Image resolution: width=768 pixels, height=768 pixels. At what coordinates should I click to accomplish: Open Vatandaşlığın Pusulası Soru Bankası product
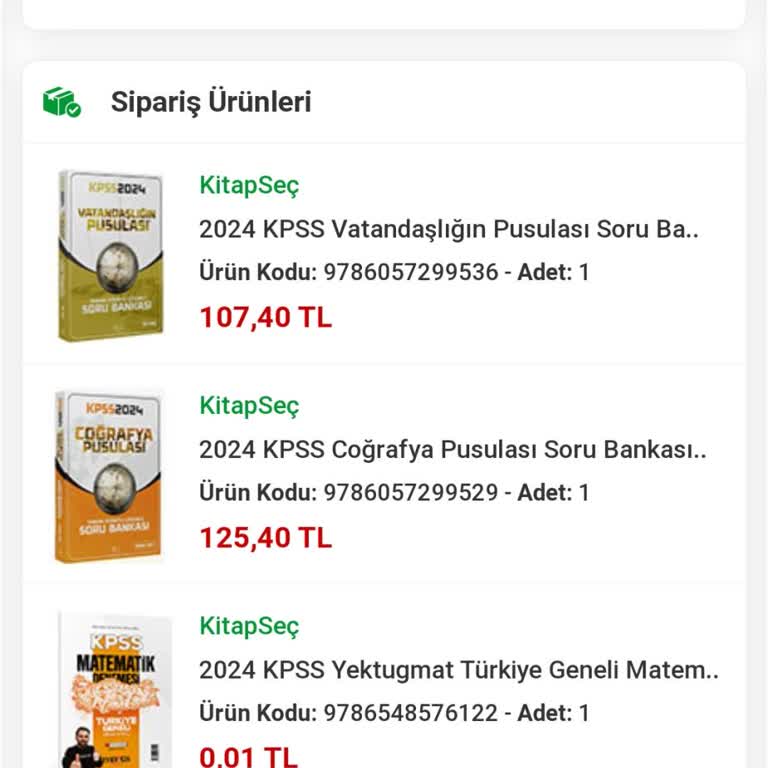[x=448, y=229]
